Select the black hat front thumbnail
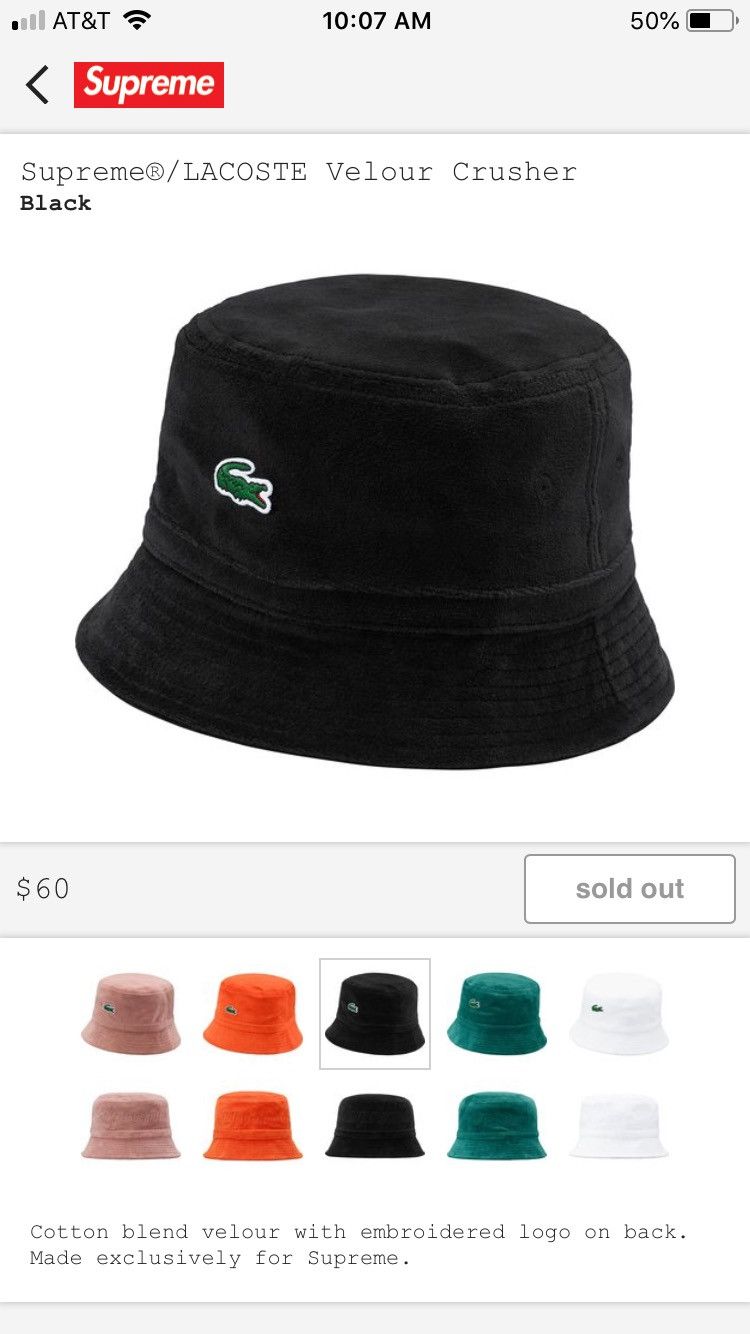 [375, 1013]
